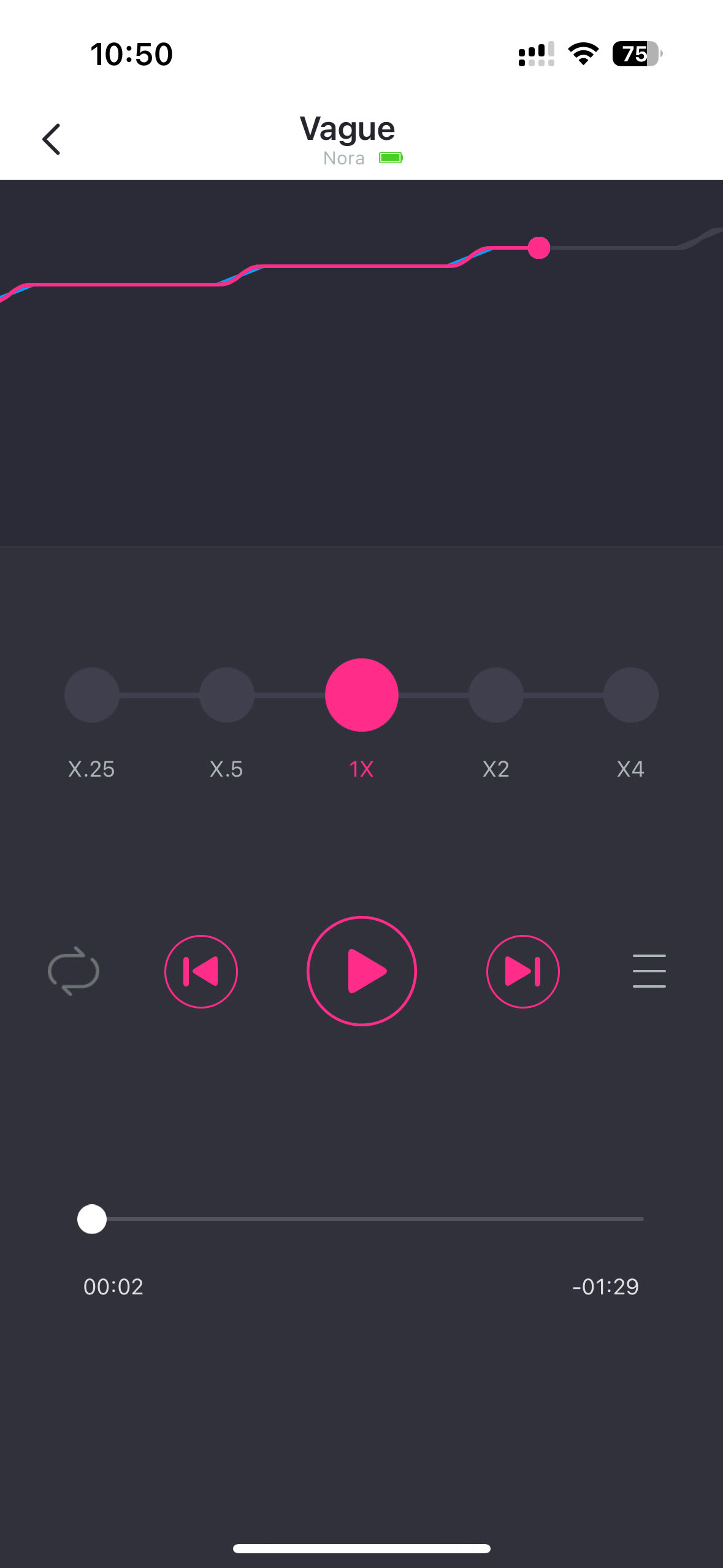Switch speed to X2
Viewport: 723px width, 1568px height.
pyautogui.click(x=495, y=695)
